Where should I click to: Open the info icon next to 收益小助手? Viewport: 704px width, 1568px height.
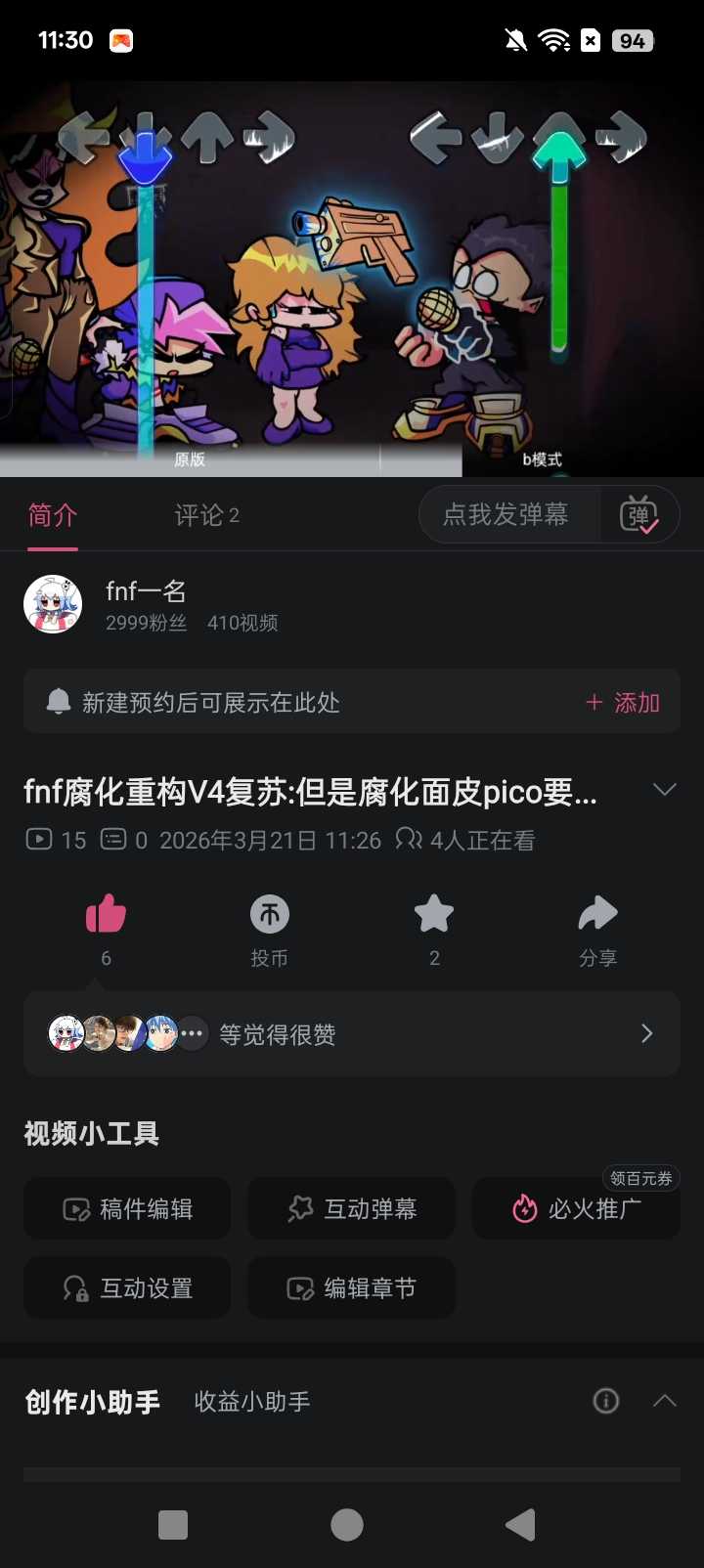coord(606,1401)
